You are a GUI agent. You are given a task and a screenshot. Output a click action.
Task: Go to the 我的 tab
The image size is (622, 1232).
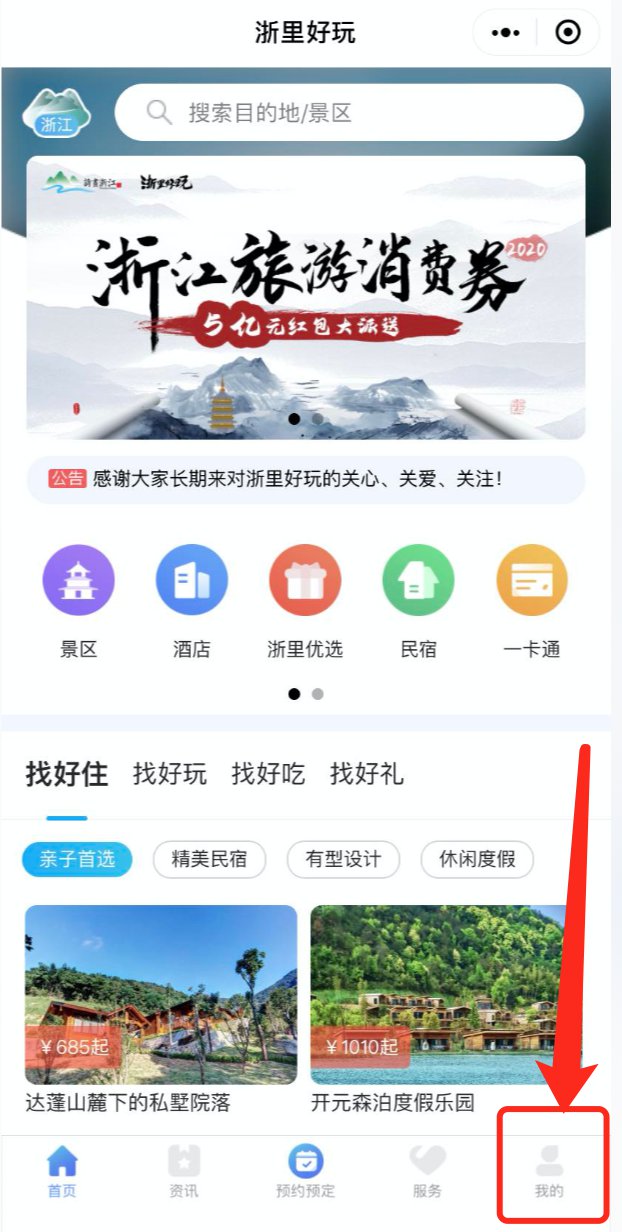549,1172
